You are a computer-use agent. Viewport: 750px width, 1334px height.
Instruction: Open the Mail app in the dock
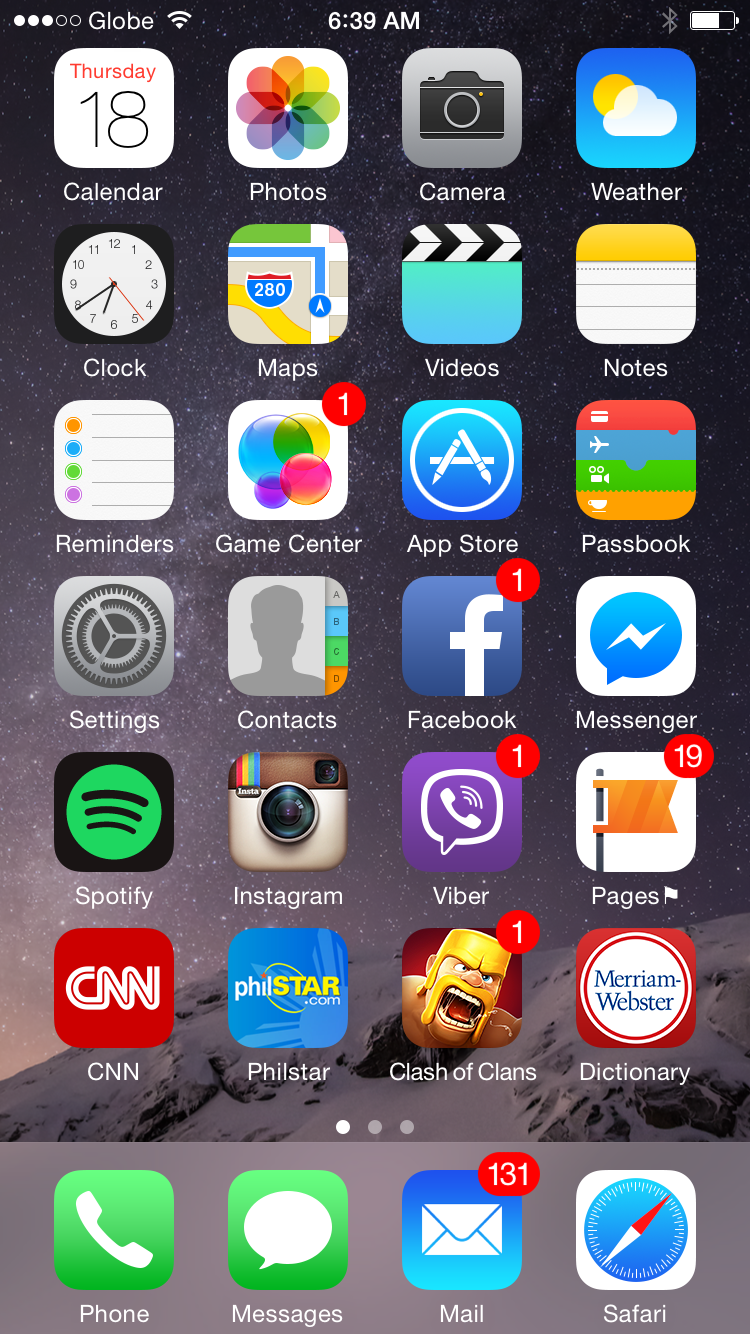(x=462, y=1230)
